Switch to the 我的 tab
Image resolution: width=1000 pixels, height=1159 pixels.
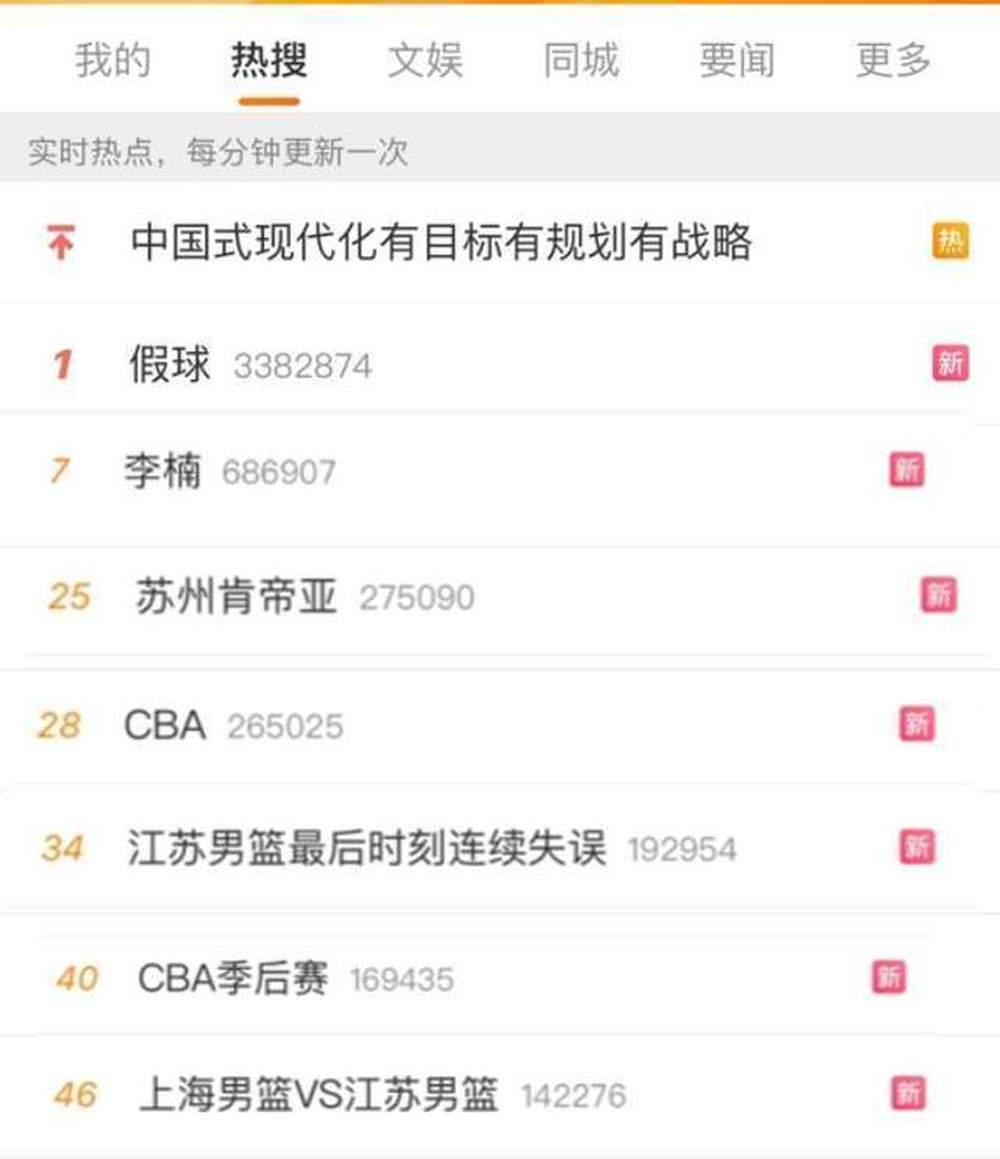pyautogui.click(x=113, y=60)
